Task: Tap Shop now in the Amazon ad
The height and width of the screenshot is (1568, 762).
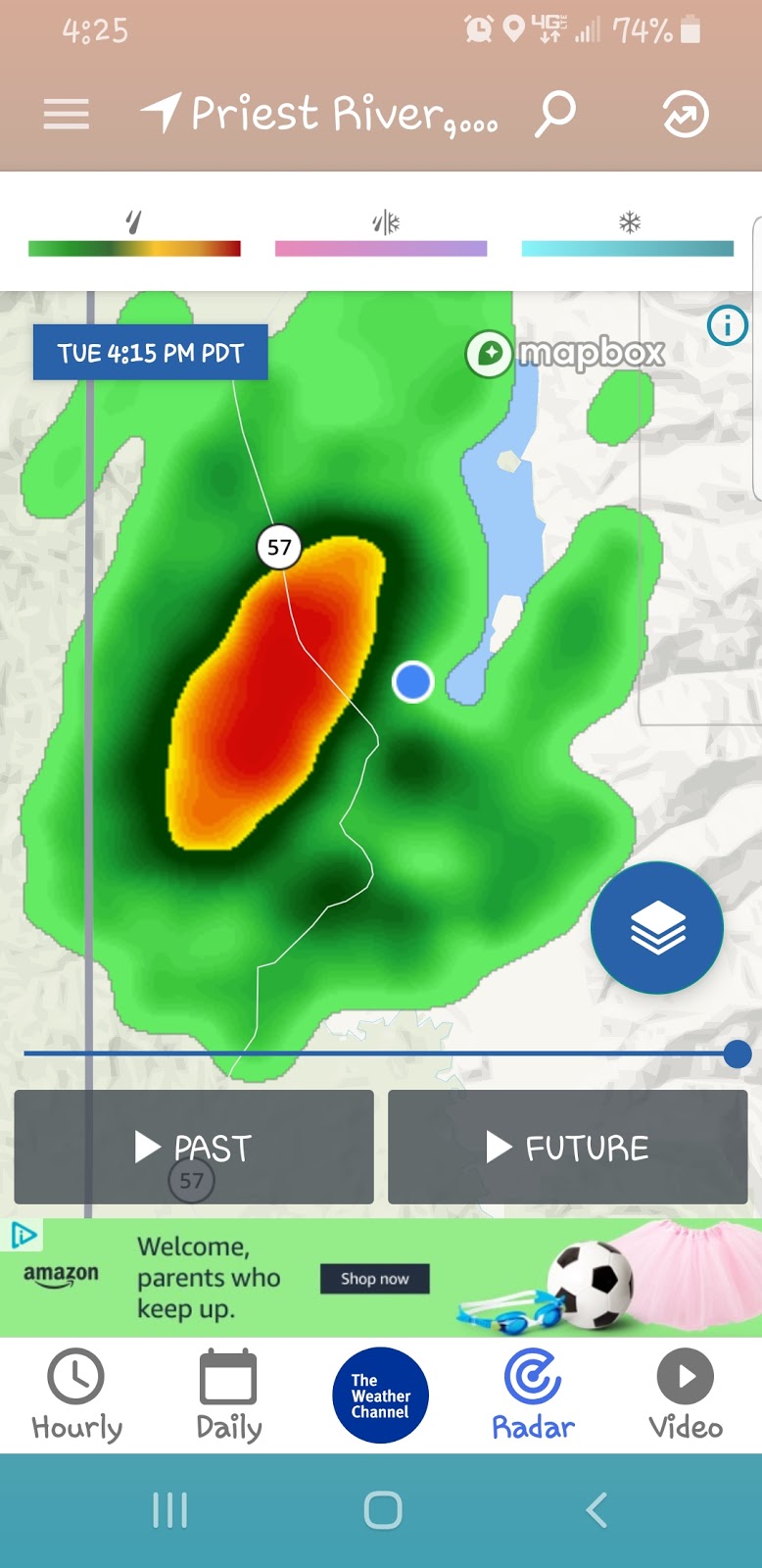Action: tap(374, 1279)
